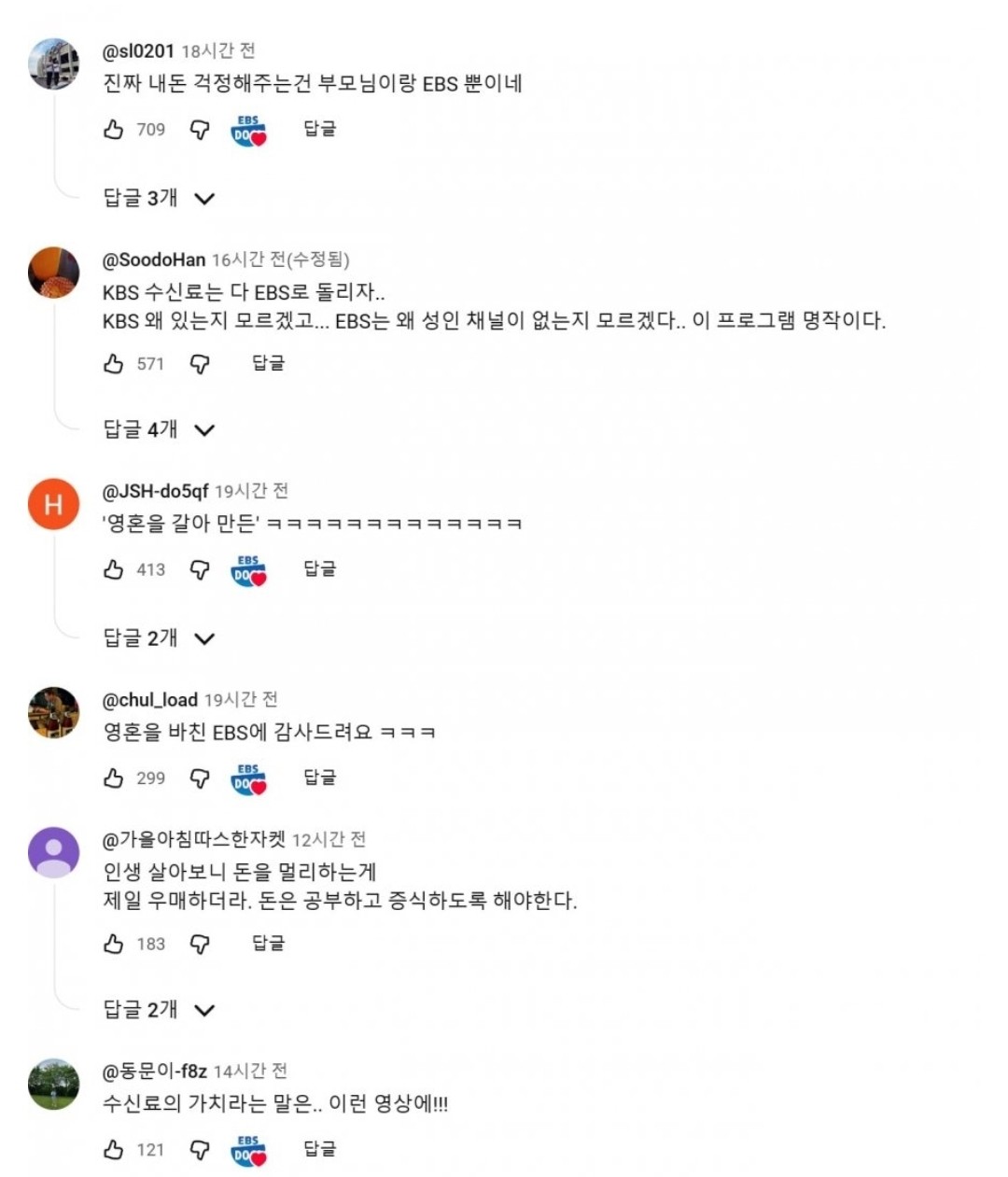This screenshot has height=1177, width=1008.
Task: Like @chul_load's comment
Action: (114, 778)
